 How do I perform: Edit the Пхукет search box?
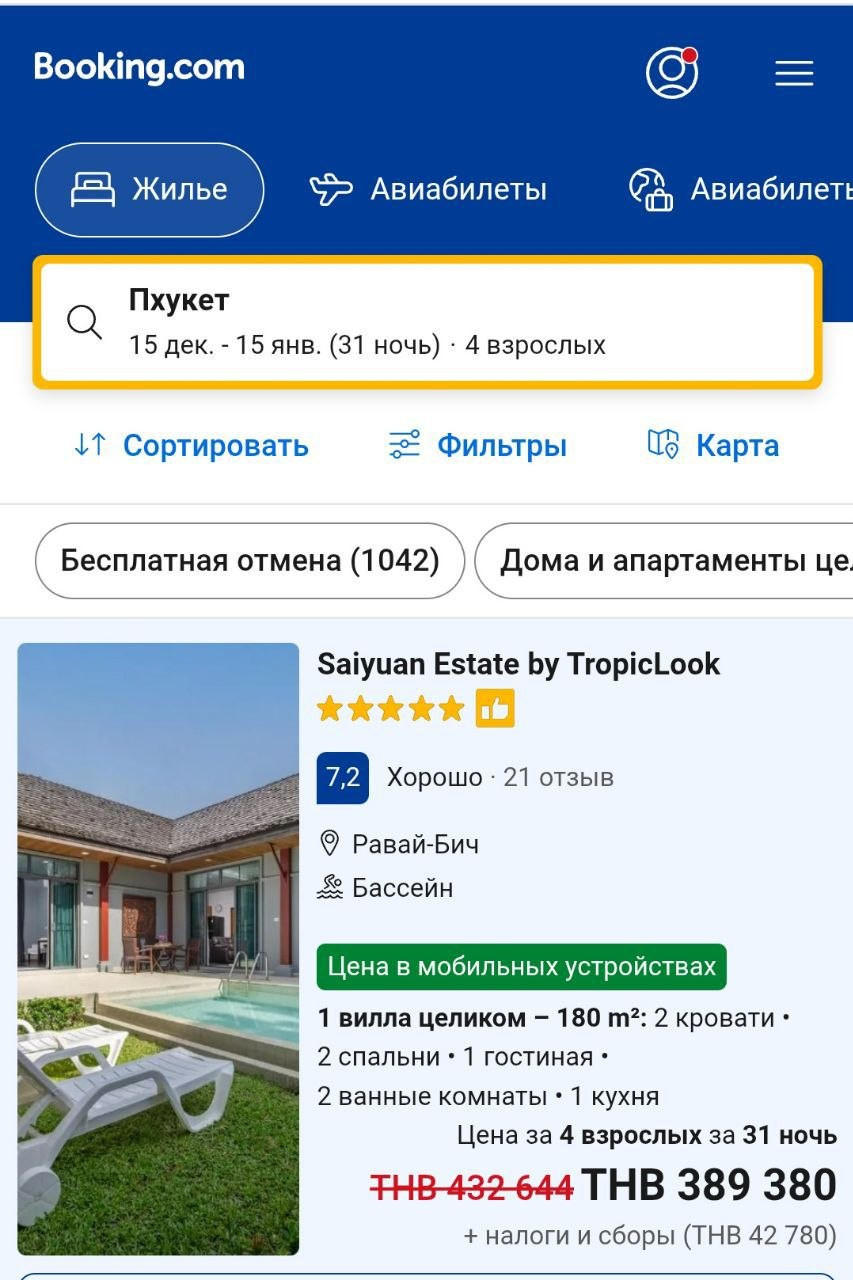[427, 322]
